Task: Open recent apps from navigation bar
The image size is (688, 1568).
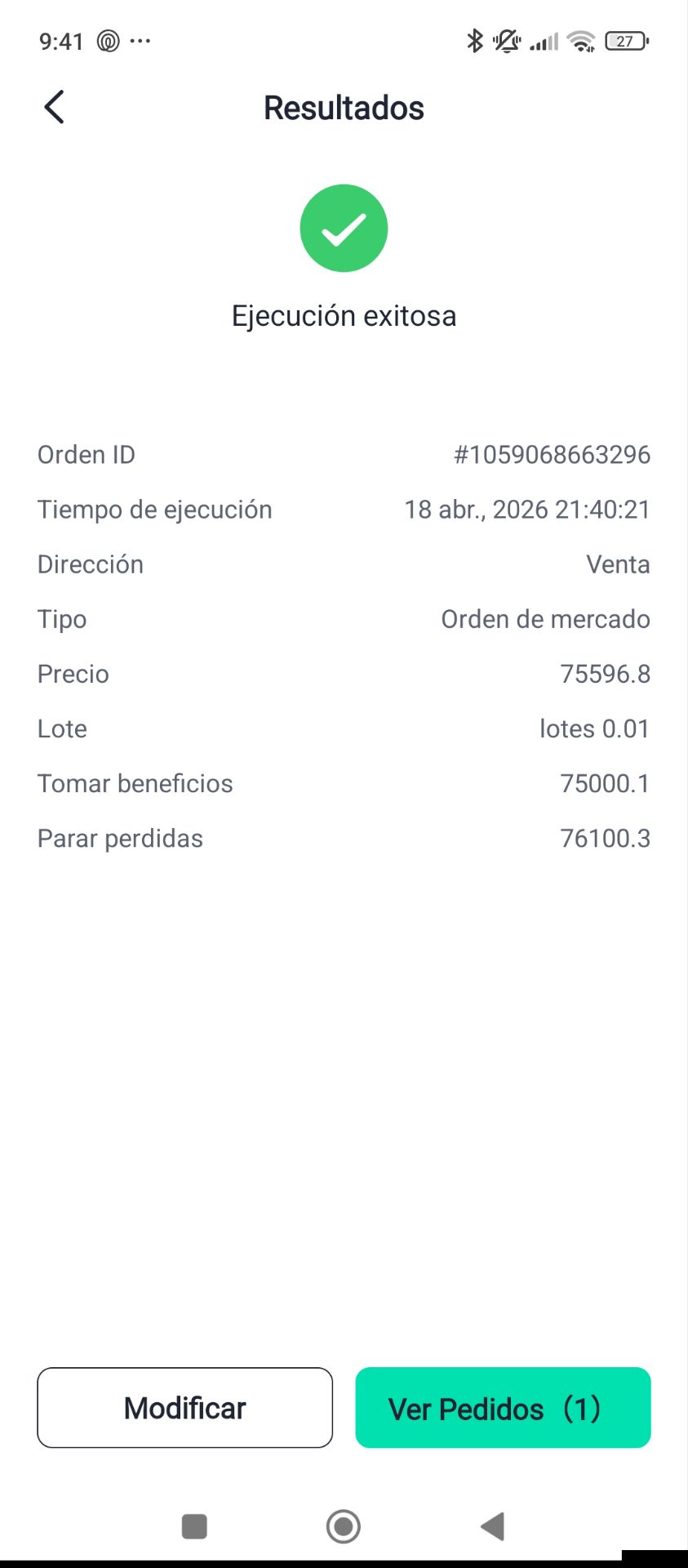Action: point(194,1526)
